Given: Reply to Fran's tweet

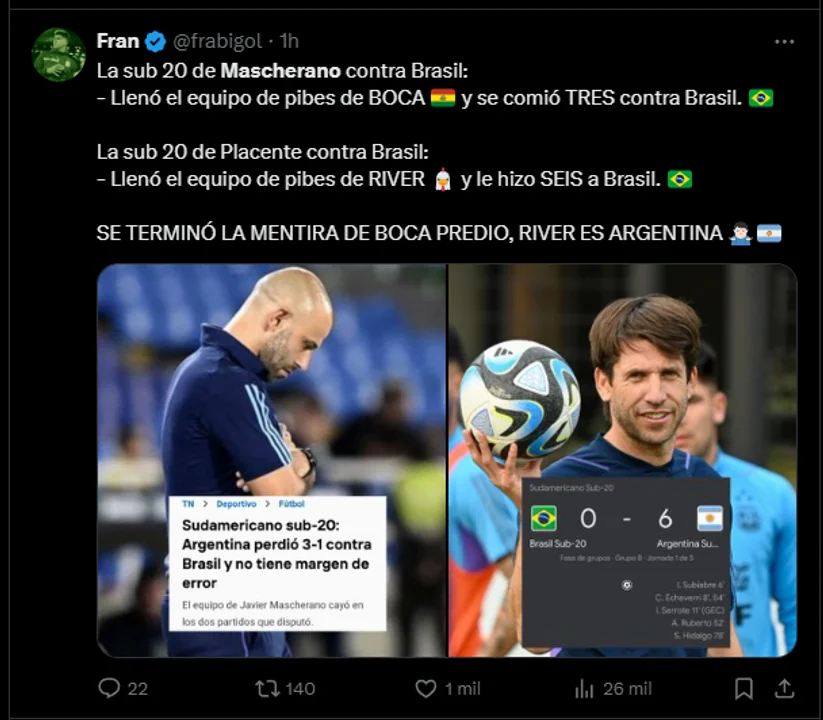Looking at the screenshot, I should [x=109, y=688].
